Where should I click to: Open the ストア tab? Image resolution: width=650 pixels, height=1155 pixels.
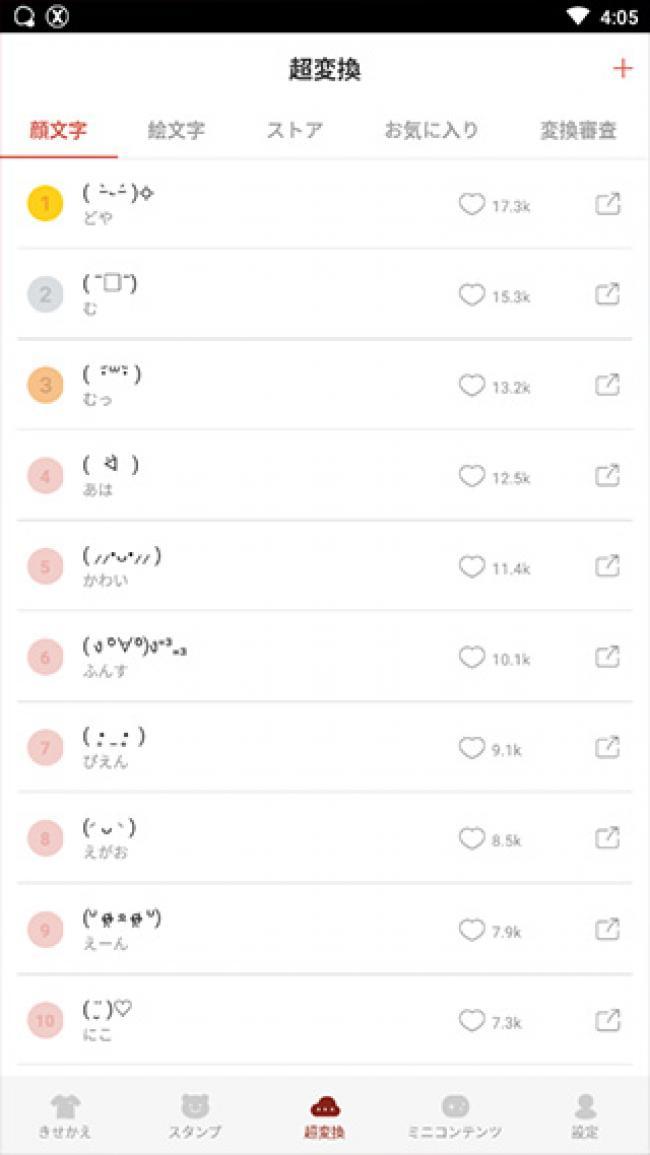click(294, 131)
